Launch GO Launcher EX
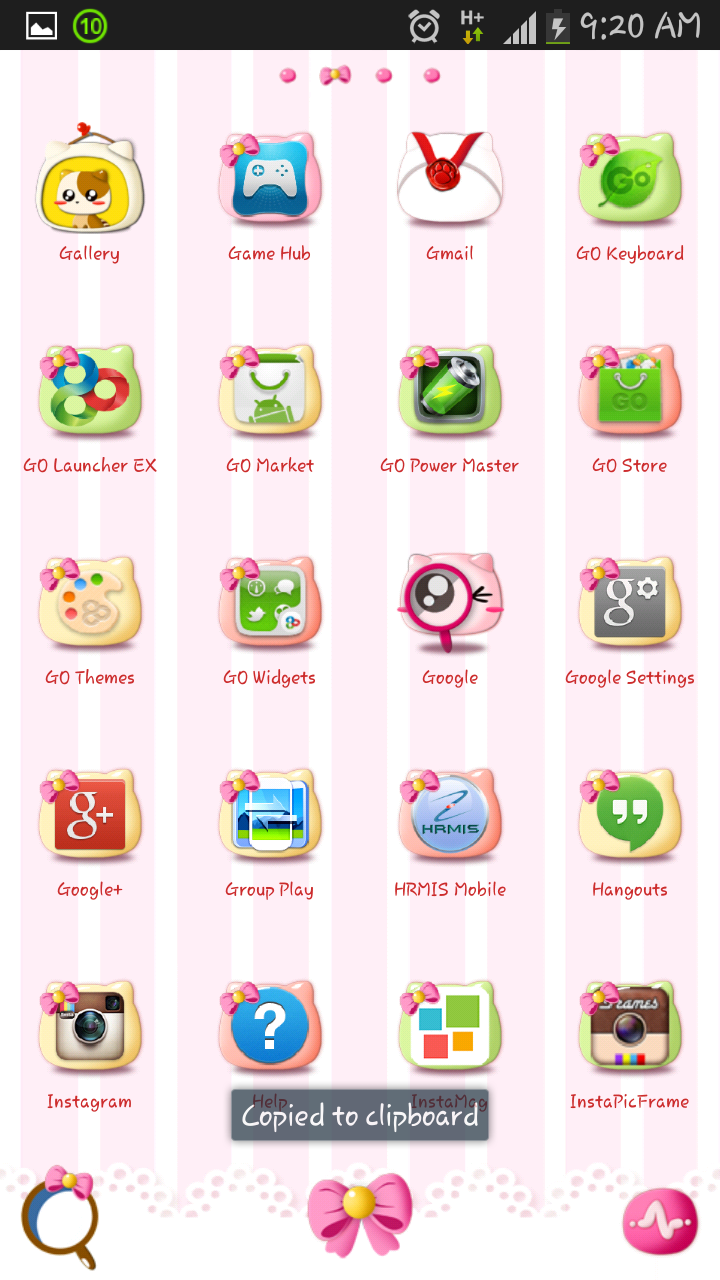The image size is (720, 1280). 90,393
